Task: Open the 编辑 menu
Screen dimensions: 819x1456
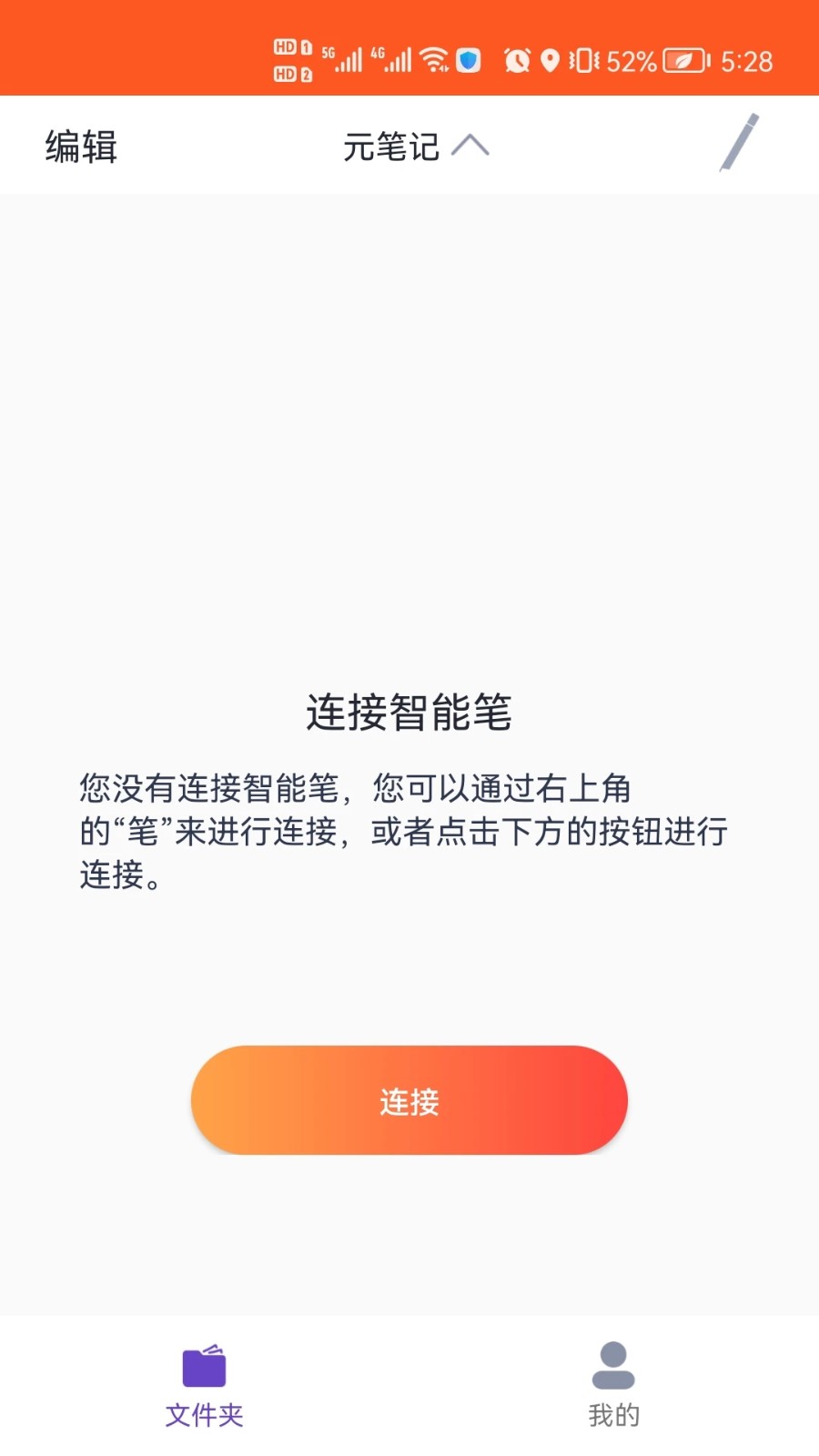Action: (x=78, y=146)
